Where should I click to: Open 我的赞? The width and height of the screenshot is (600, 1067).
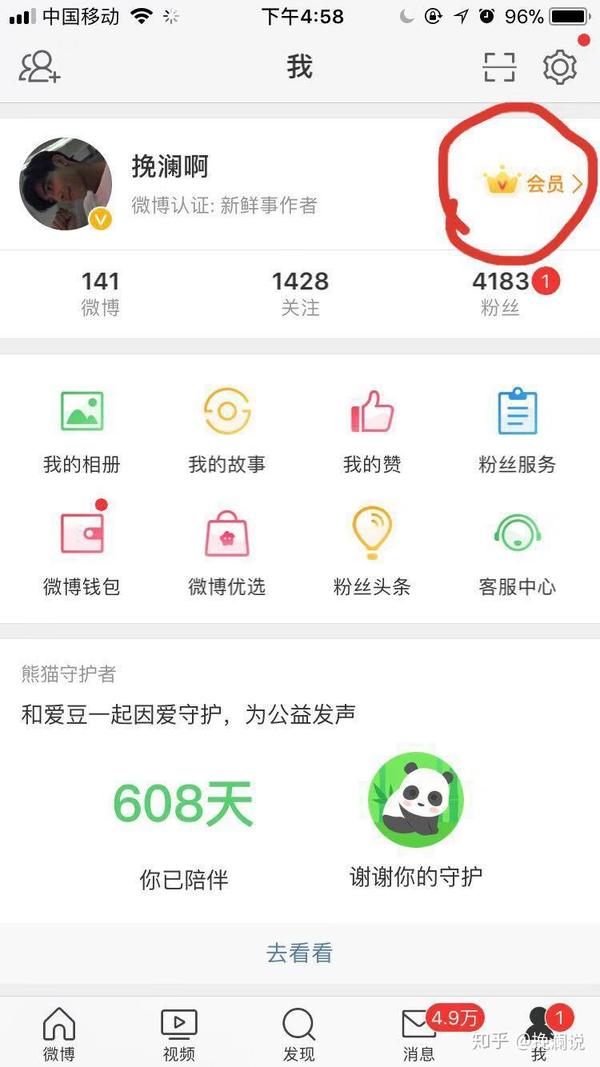click(x=372, y=430)
